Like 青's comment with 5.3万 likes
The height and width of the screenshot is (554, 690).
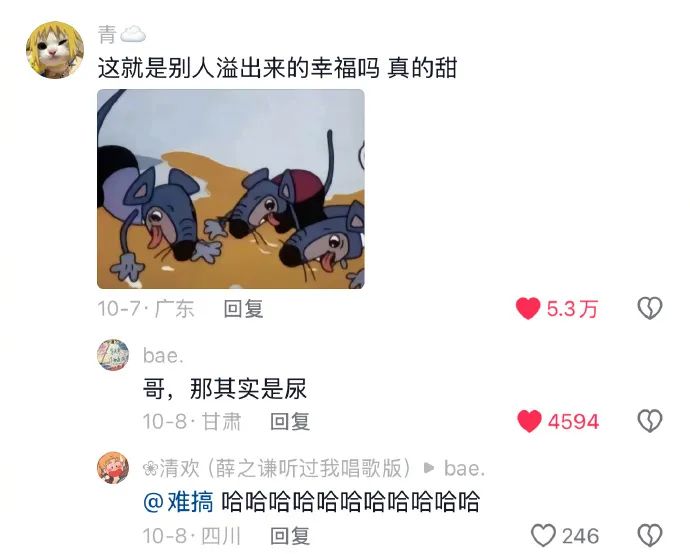528,309
